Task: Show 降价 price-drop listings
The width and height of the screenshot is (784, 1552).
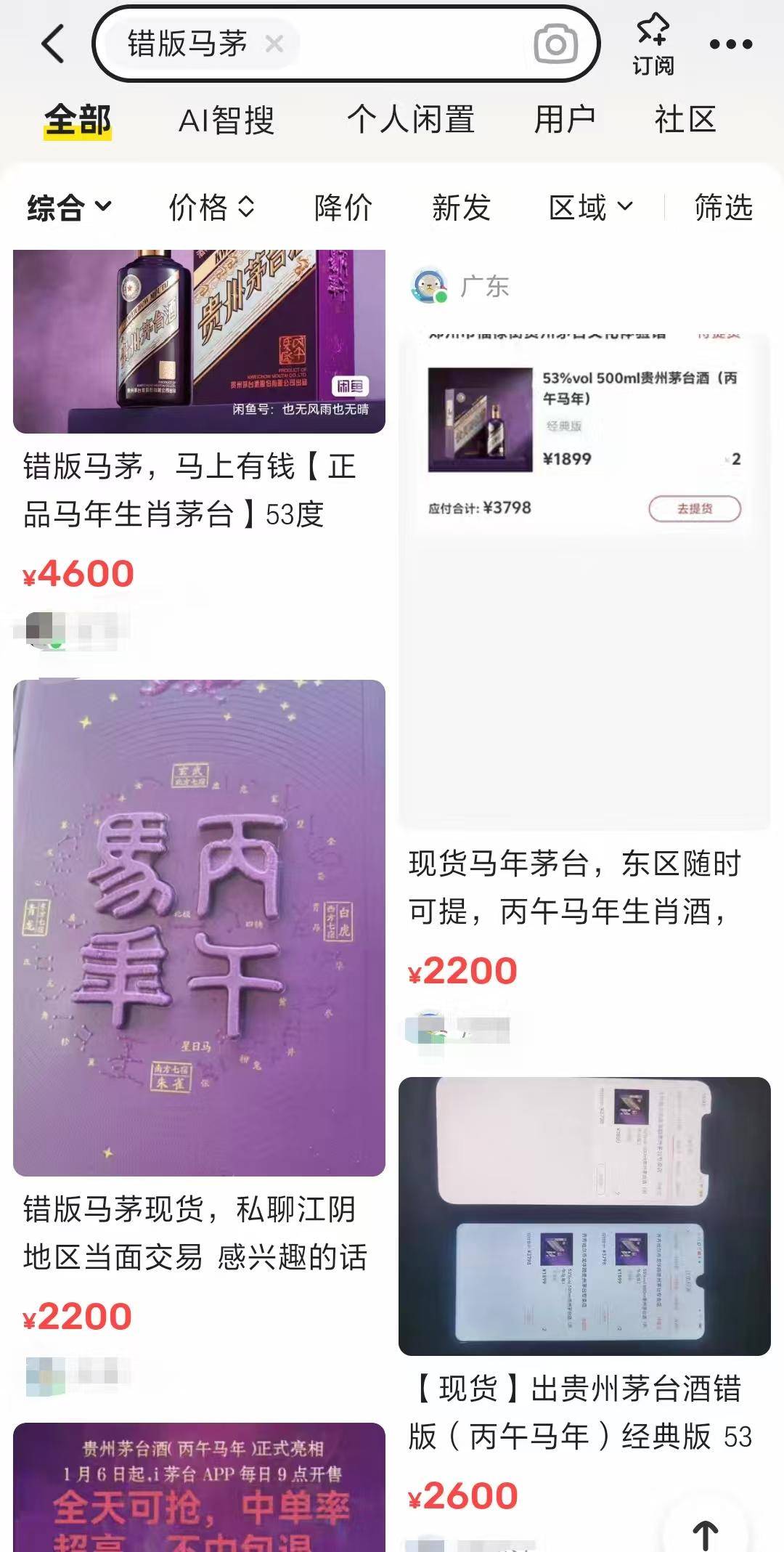Action: click(x=343, y=208)
